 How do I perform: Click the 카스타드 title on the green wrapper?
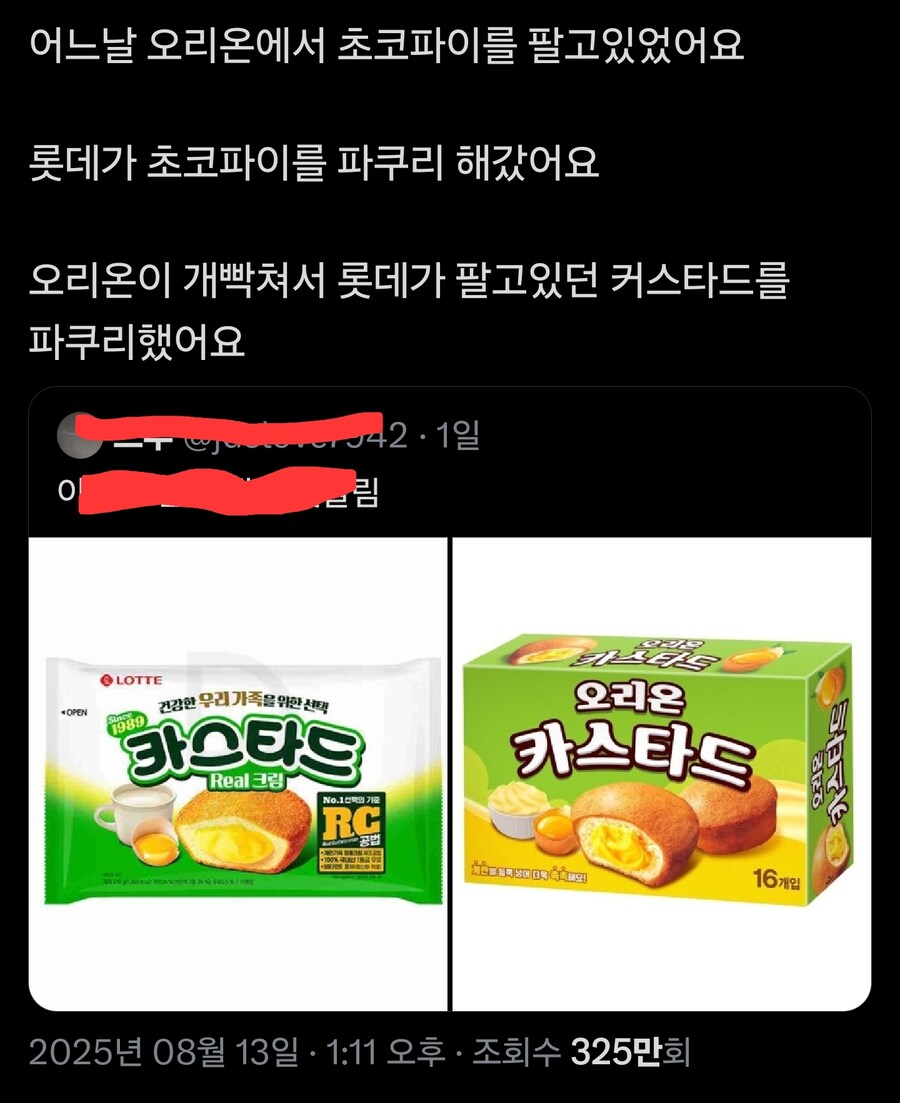pos(245,750)
